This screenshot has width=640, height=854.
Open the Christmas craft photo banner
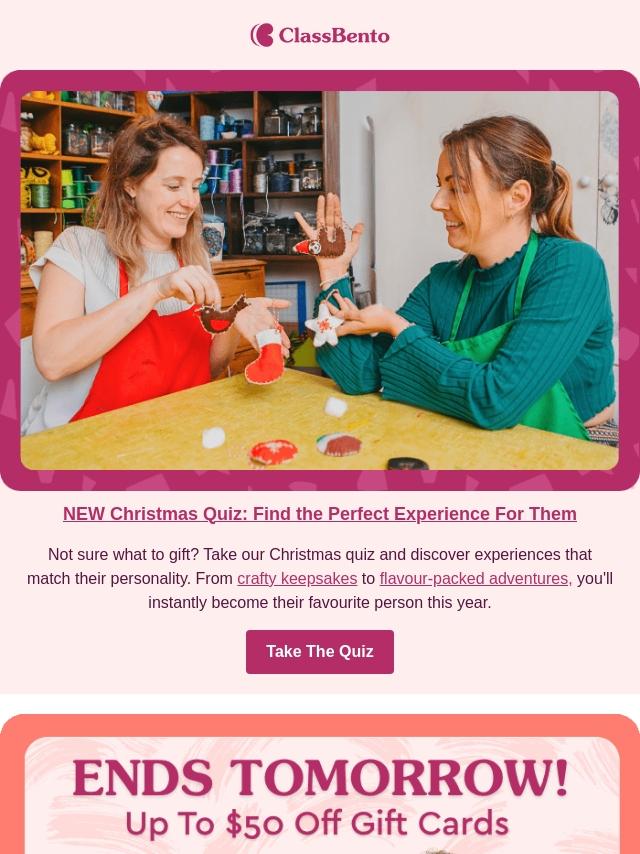pyautogui.click(x=320, y=280)
